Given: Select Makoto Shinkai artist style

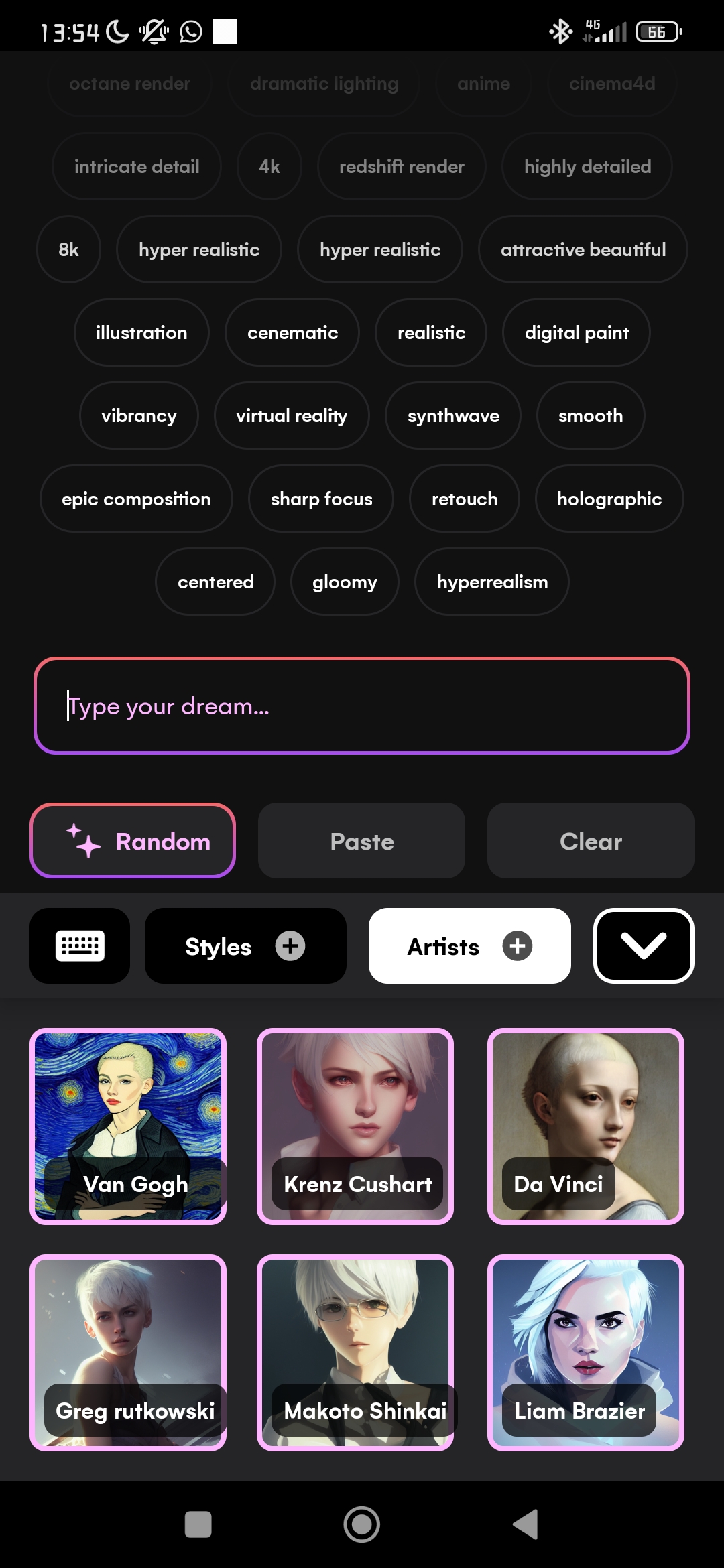Looking at the screenshot, I should click(x=355, y=1353).
